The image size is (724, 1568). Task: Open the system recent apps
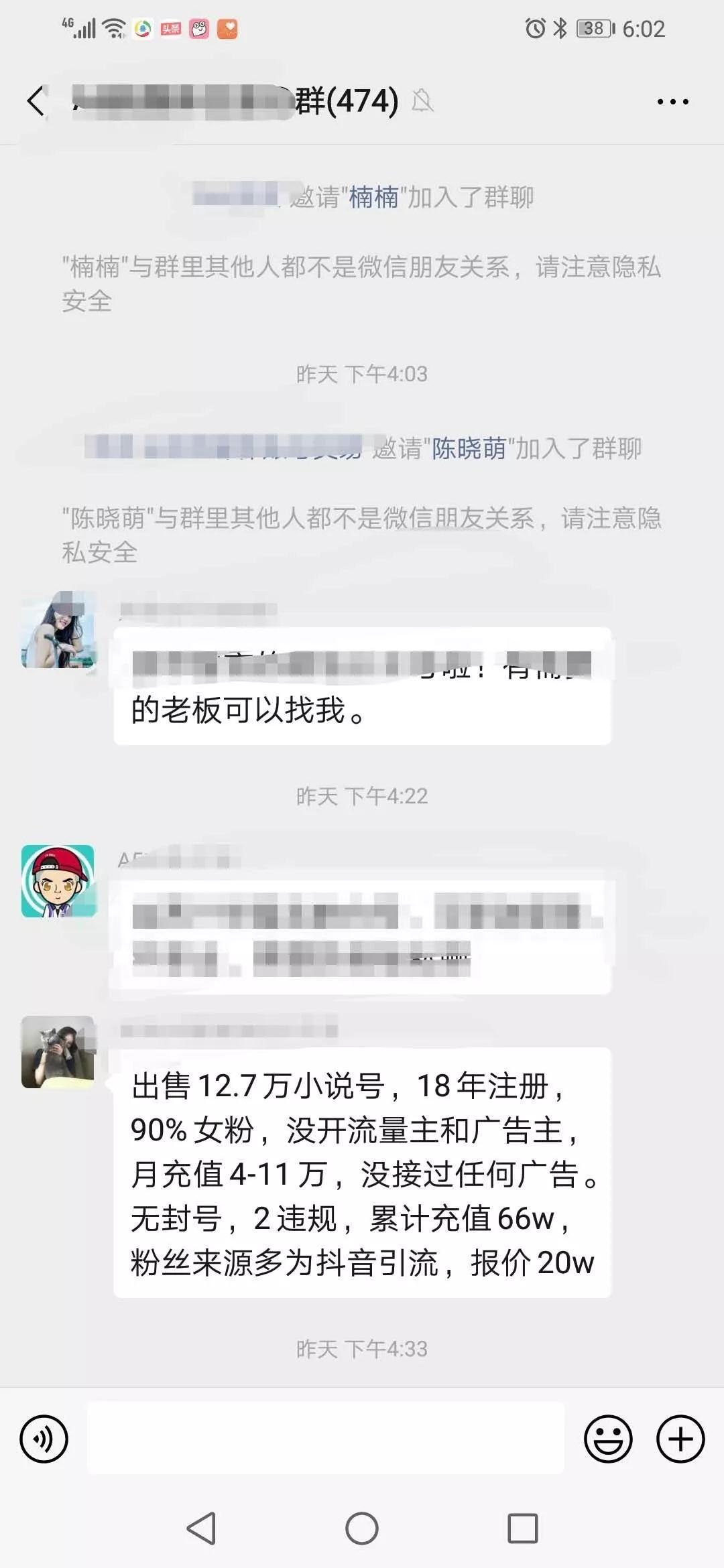tap(523, 1528)
